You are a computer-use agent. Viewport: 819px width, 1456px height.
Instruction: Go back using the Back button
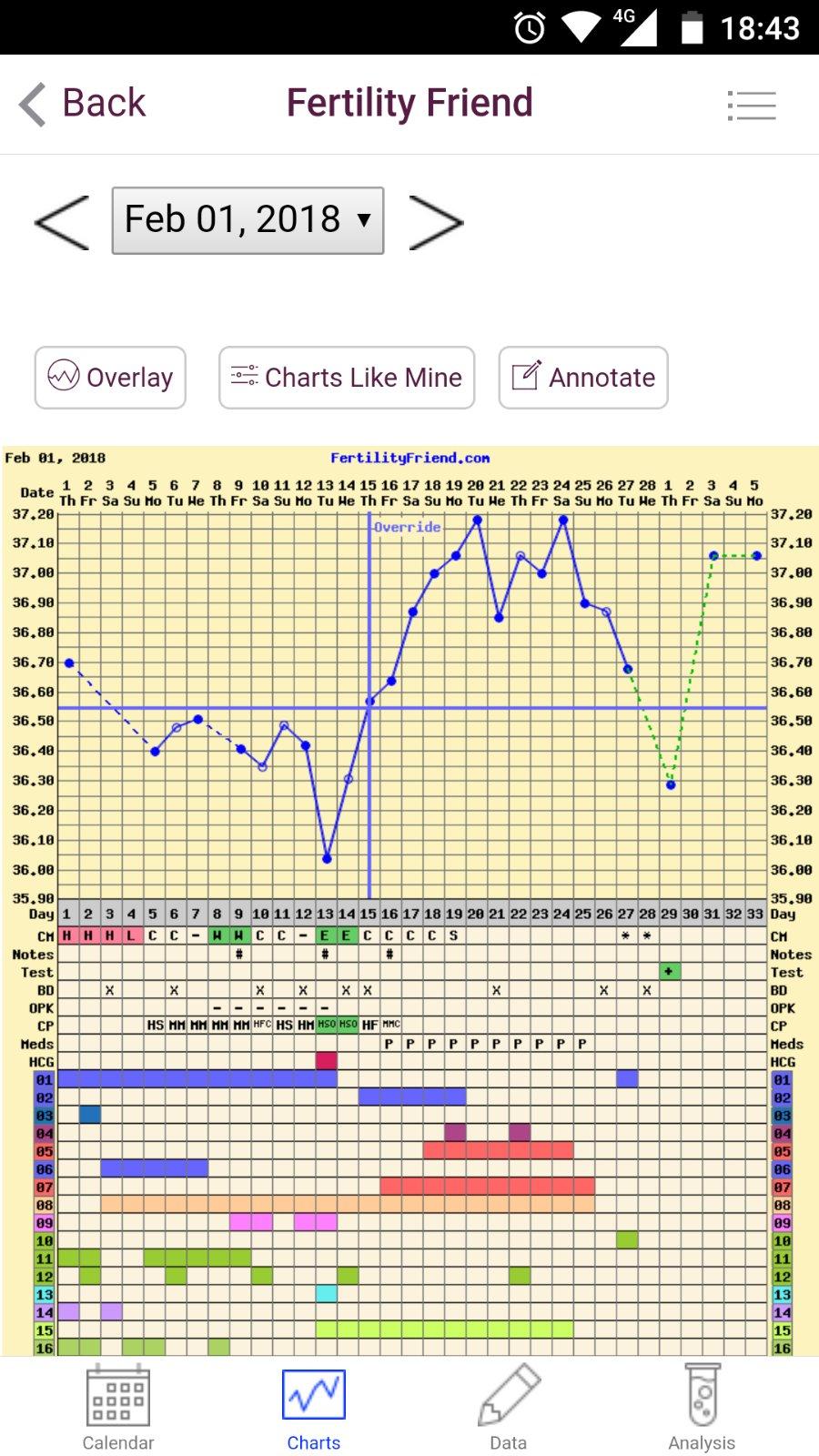click(84, 104)
